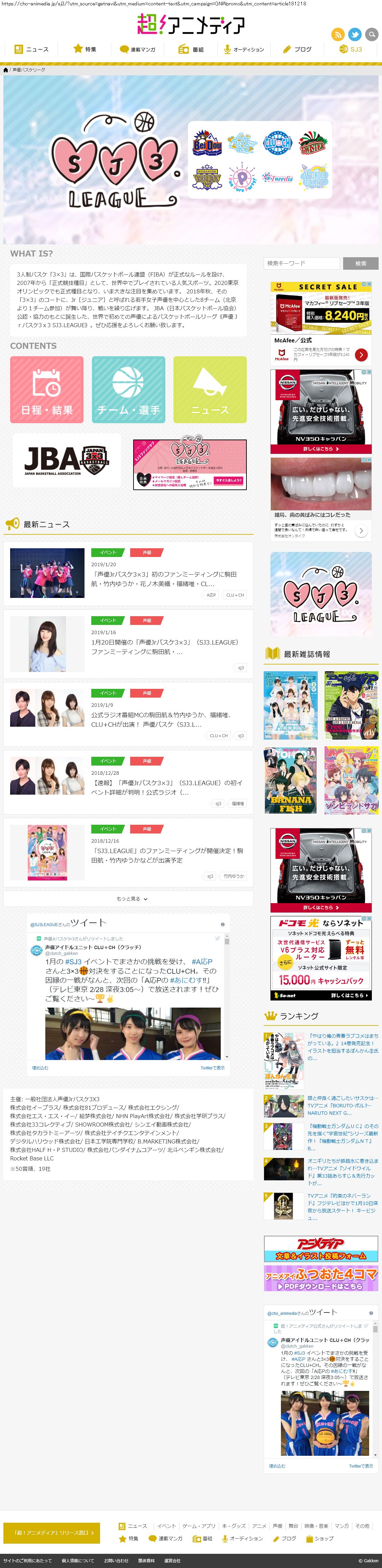
Task: Open the yellow-green ニュース contents tile
Action: point(210,390)
